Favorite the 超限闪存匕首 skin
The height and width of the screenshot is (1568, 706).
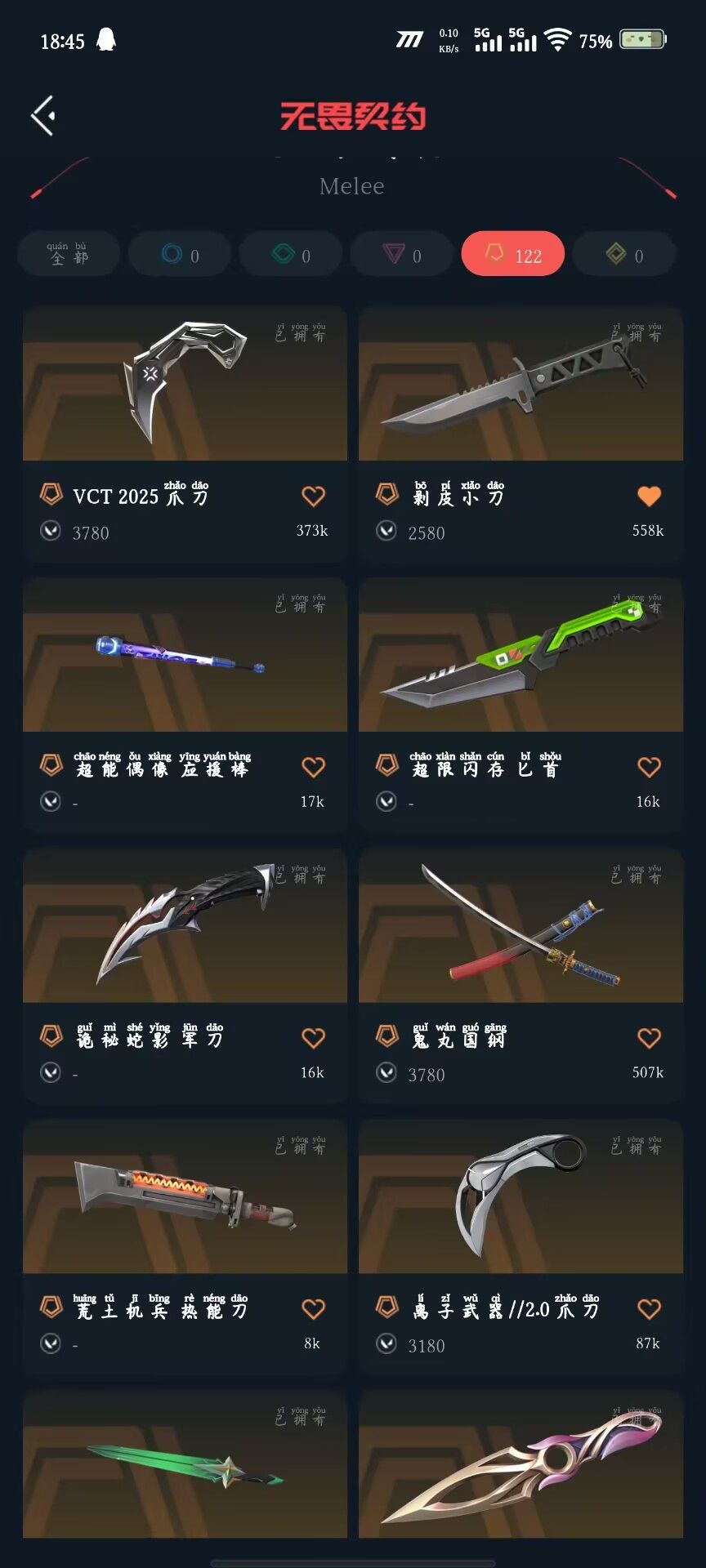[x=649, y=767]
